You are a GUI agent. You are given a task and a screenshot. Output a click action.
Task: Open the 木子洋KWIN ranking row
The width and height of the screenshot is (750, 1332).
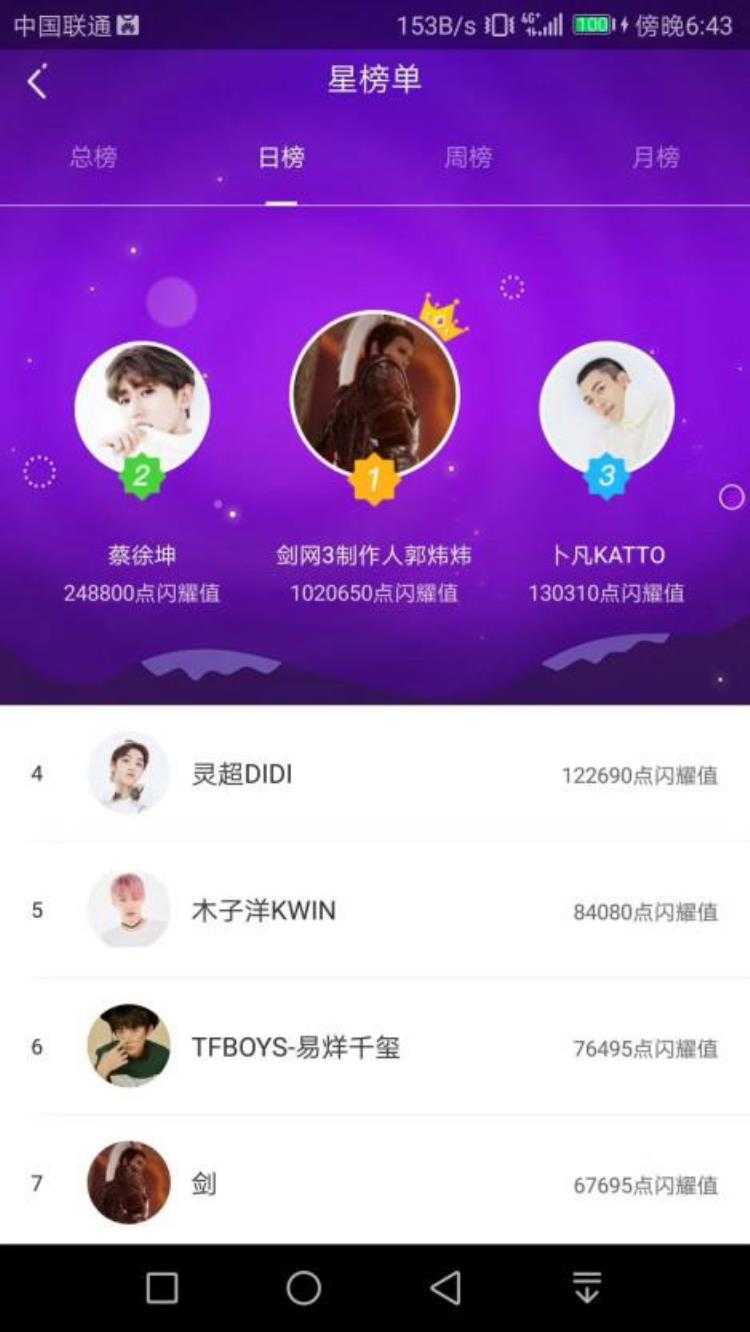click(375, 910)
